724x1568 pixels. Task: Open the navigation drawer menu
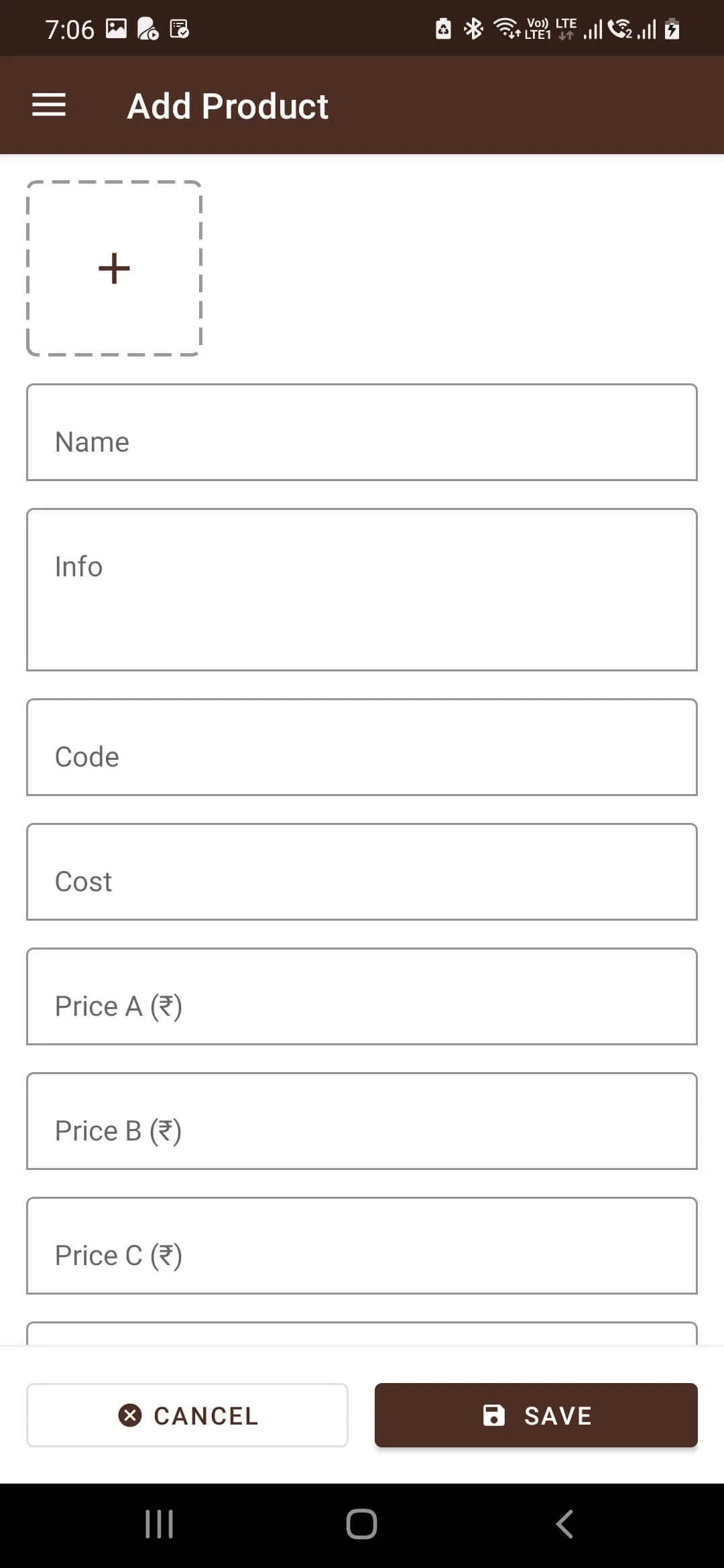click(48, 105)
